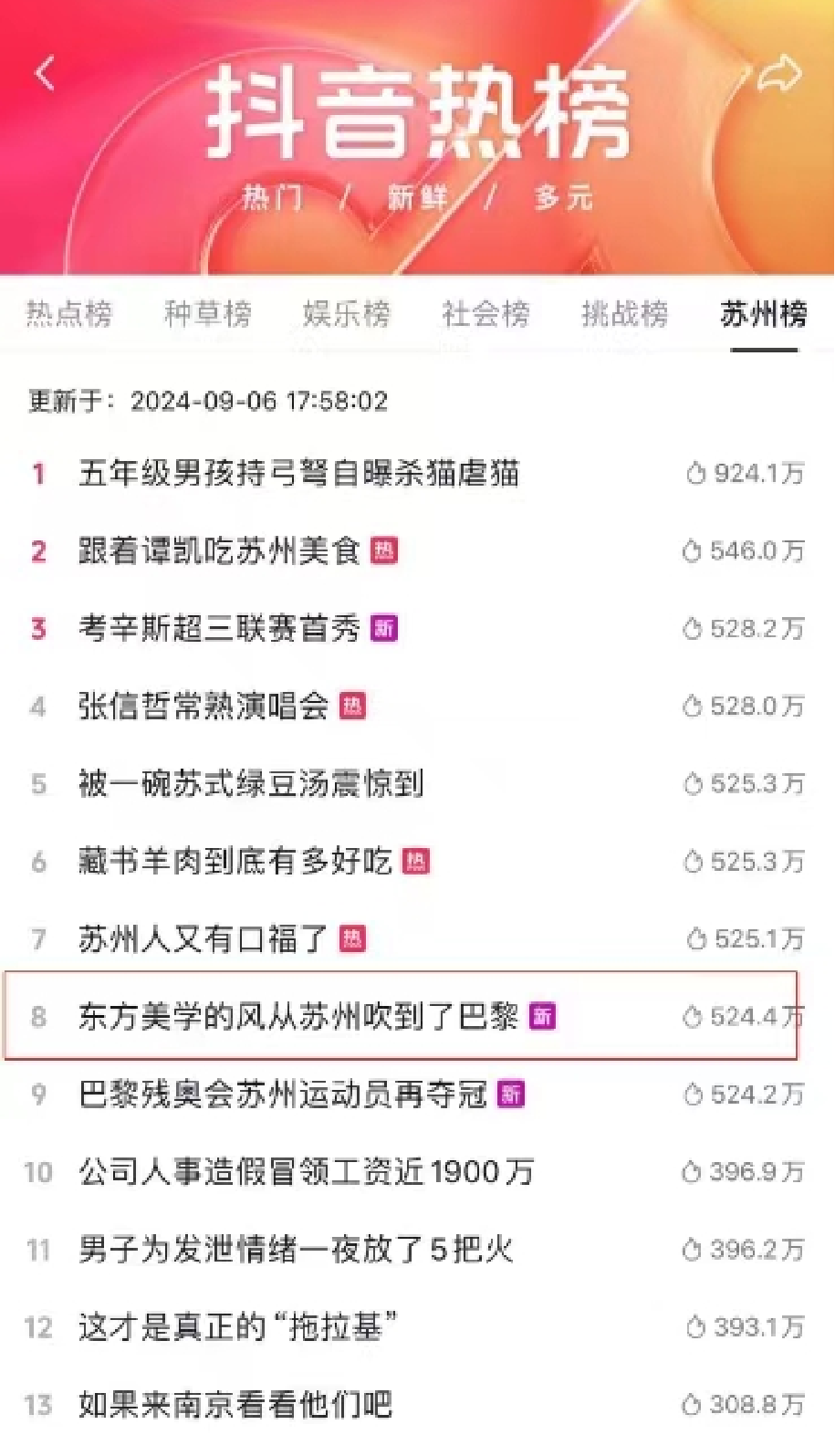Open topic 男子为发泄情绪一夜放了5把火

[296, 1249]
